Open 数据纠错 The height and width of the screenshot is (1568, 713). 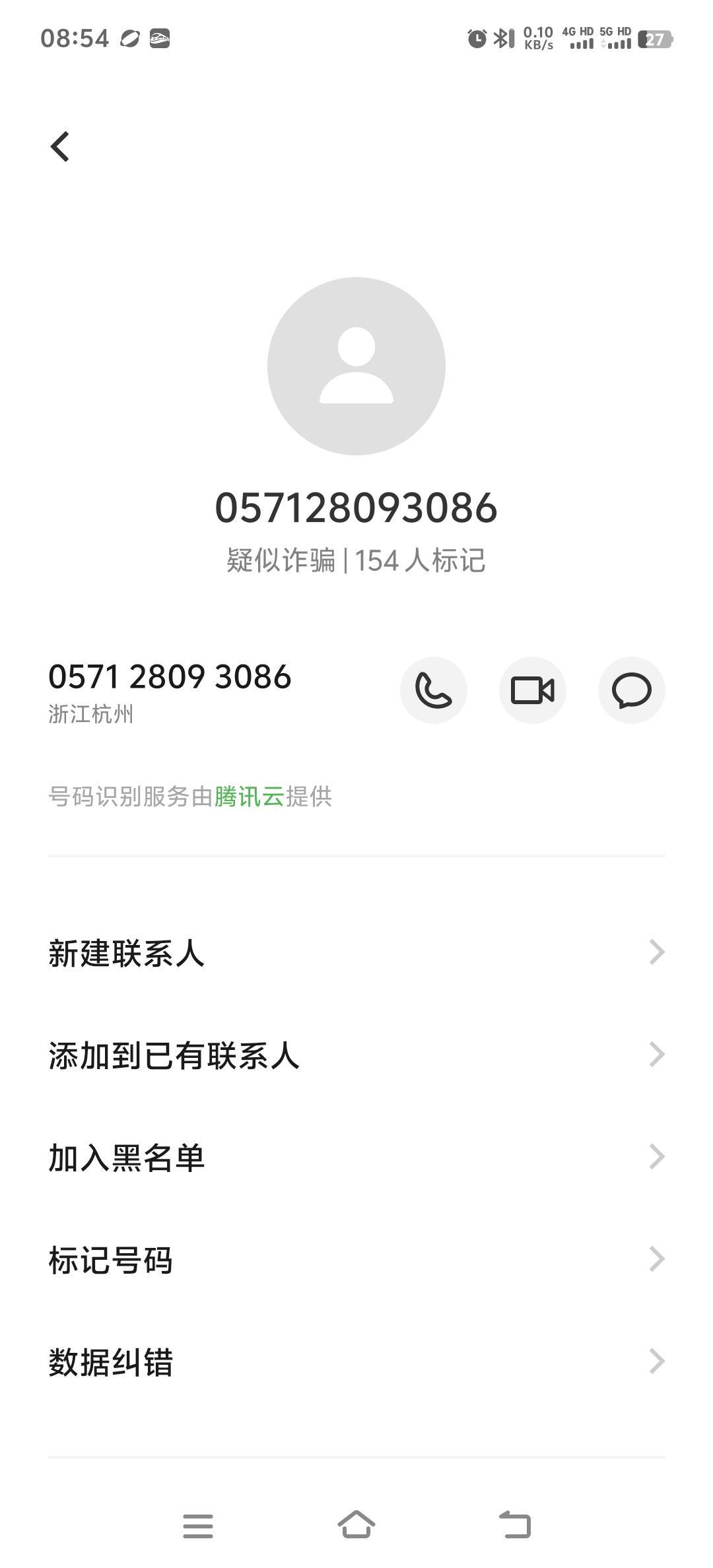[356, 1362]
